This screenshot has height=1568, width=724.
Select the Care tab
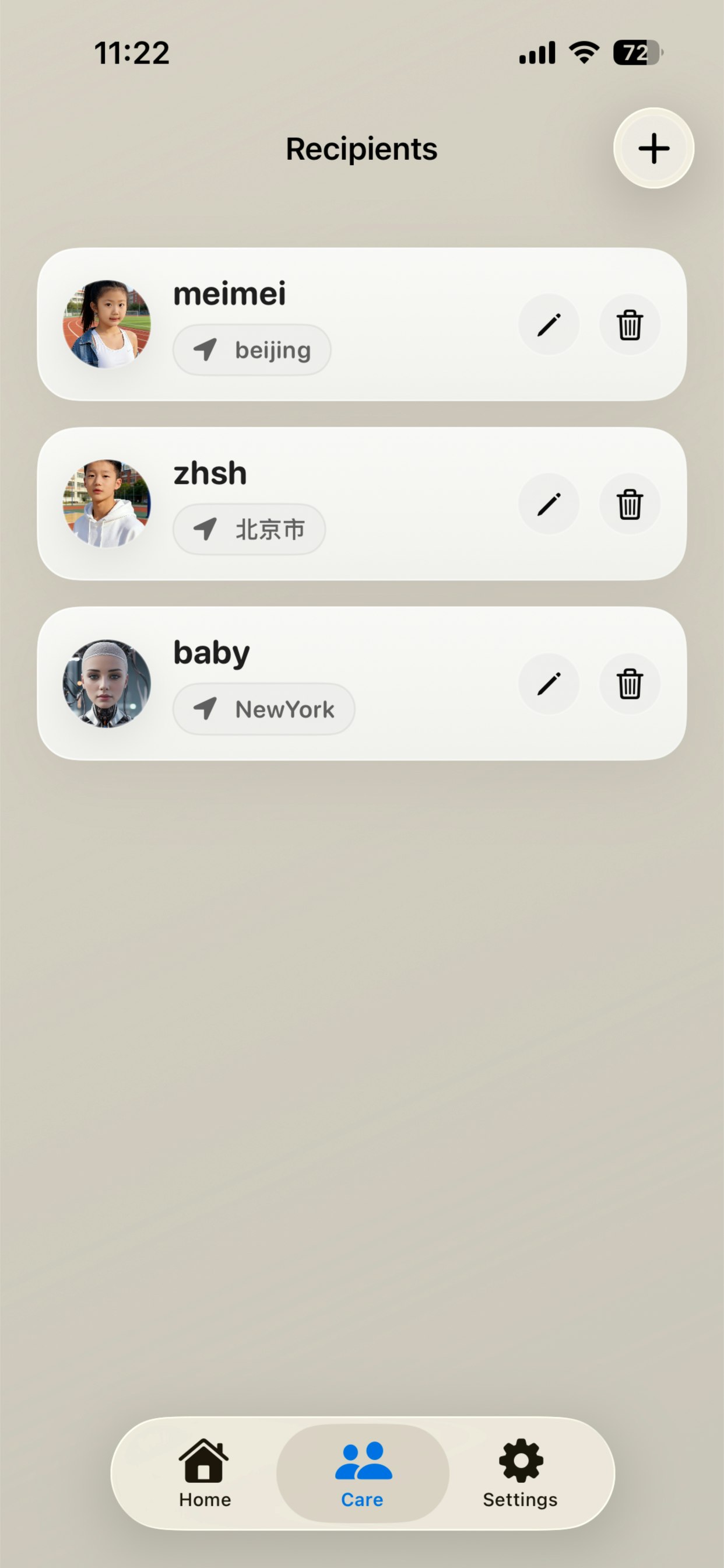pyautogui.click(x=363, y=1473)
